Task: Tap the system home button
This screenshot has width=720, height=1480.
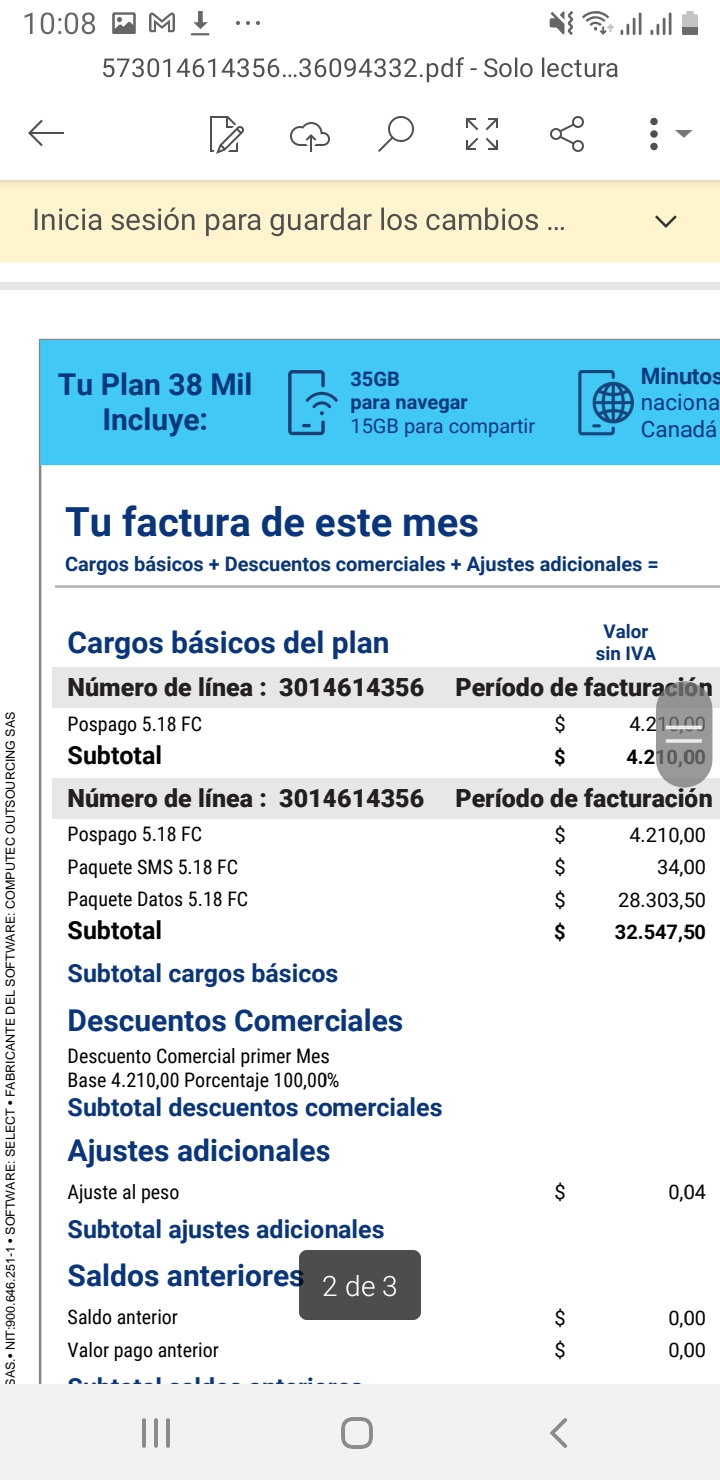Action: [x=357, y=1433]
